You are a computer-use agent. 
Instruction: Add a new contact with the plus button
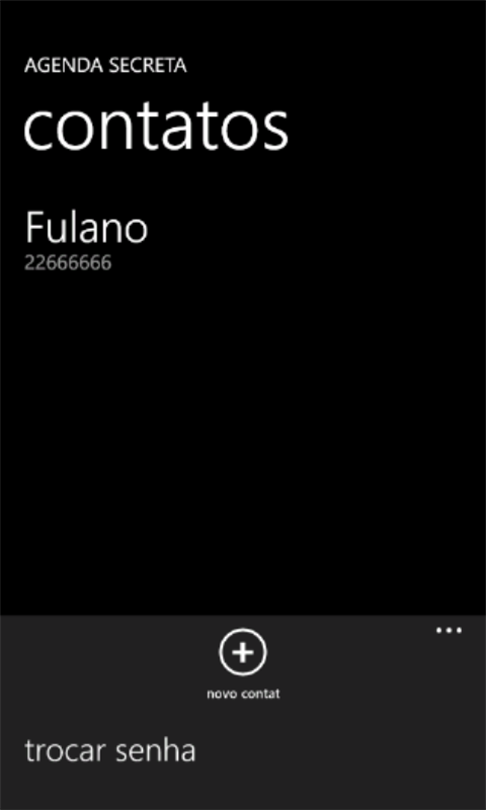tap(243, 652)
